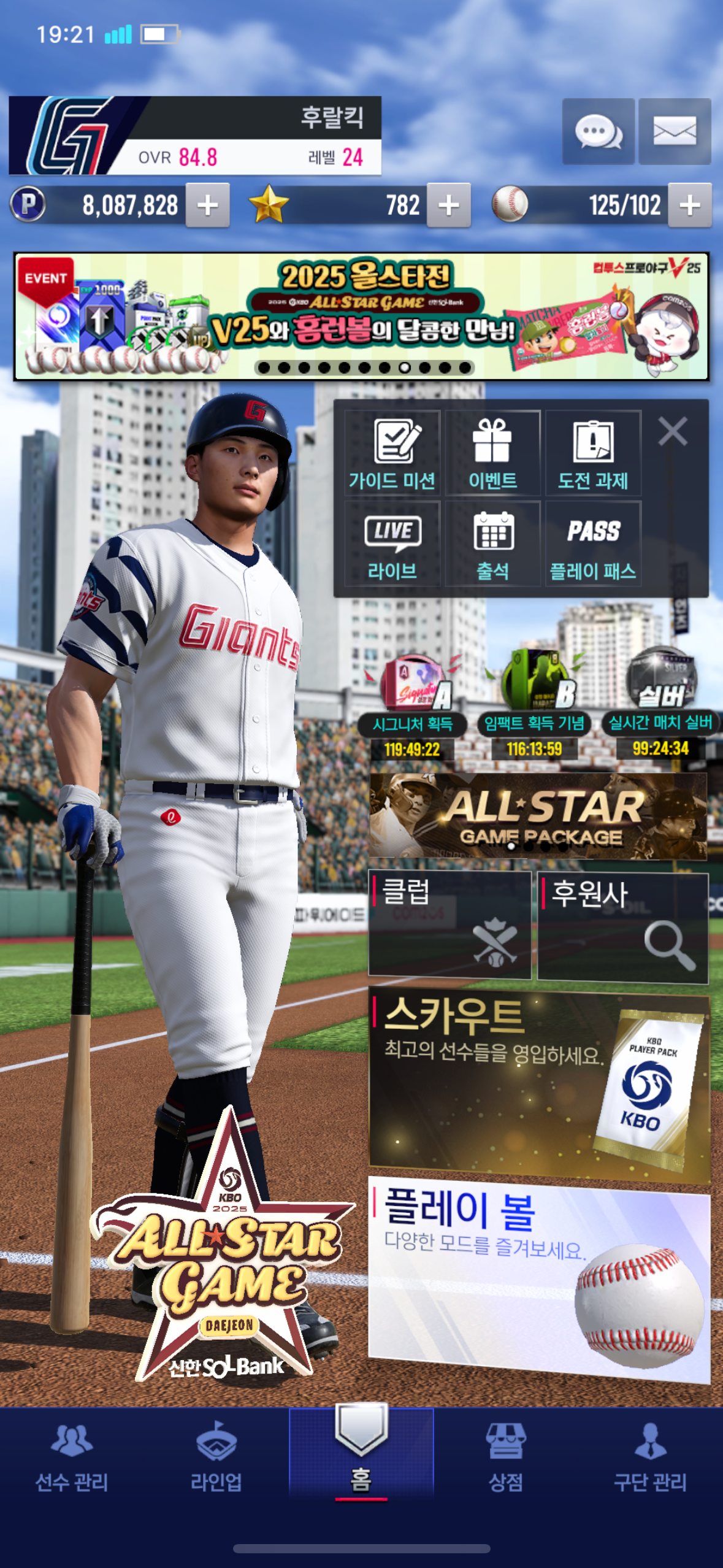Open the All Star Game Package banner
Image resolution: width=723 pixels, height=1568 pixels.
(538, 816)
